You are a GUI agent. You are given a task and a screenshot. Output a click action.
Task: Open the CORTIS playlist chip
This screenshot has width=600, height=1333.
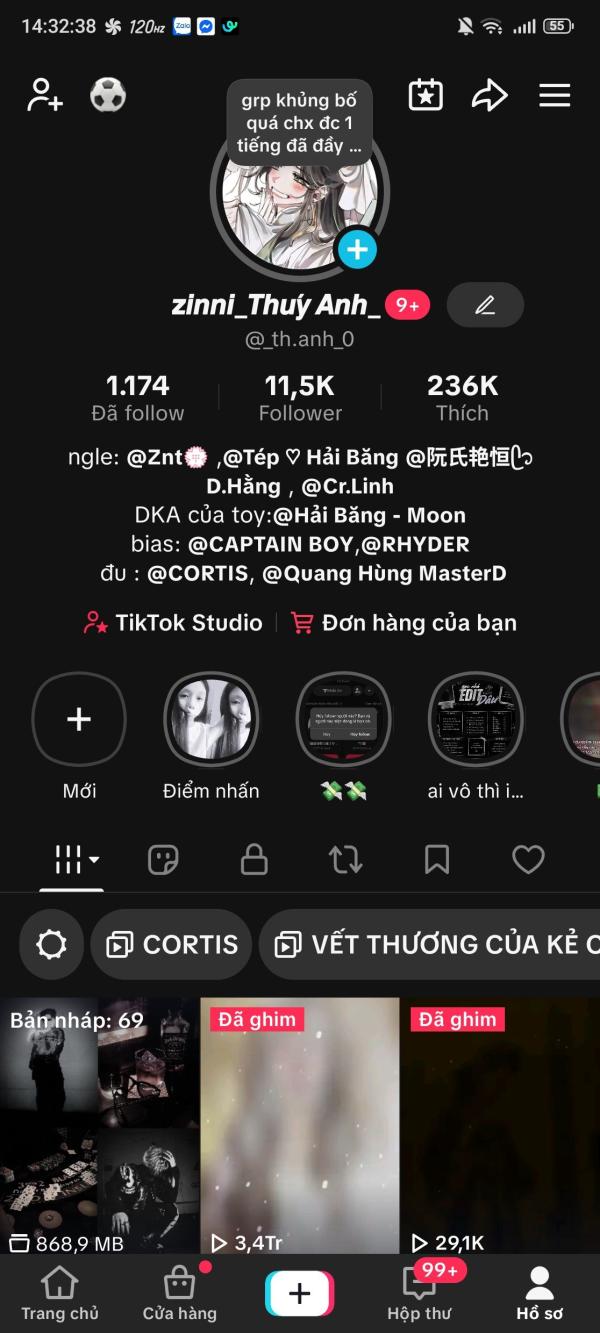[x=172, y=944]
